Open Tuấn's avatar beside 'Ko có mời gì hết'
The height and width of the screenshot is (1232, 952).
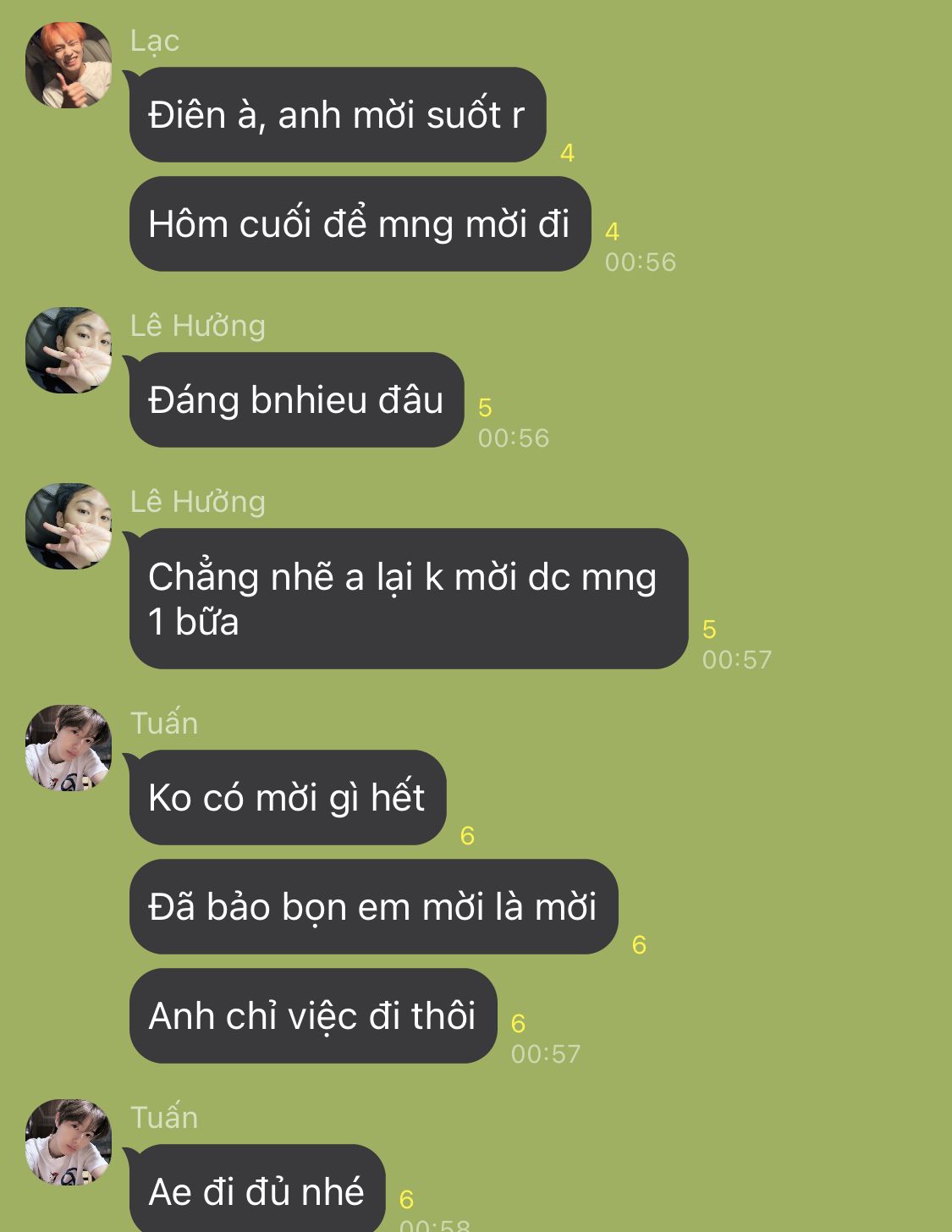69,748
